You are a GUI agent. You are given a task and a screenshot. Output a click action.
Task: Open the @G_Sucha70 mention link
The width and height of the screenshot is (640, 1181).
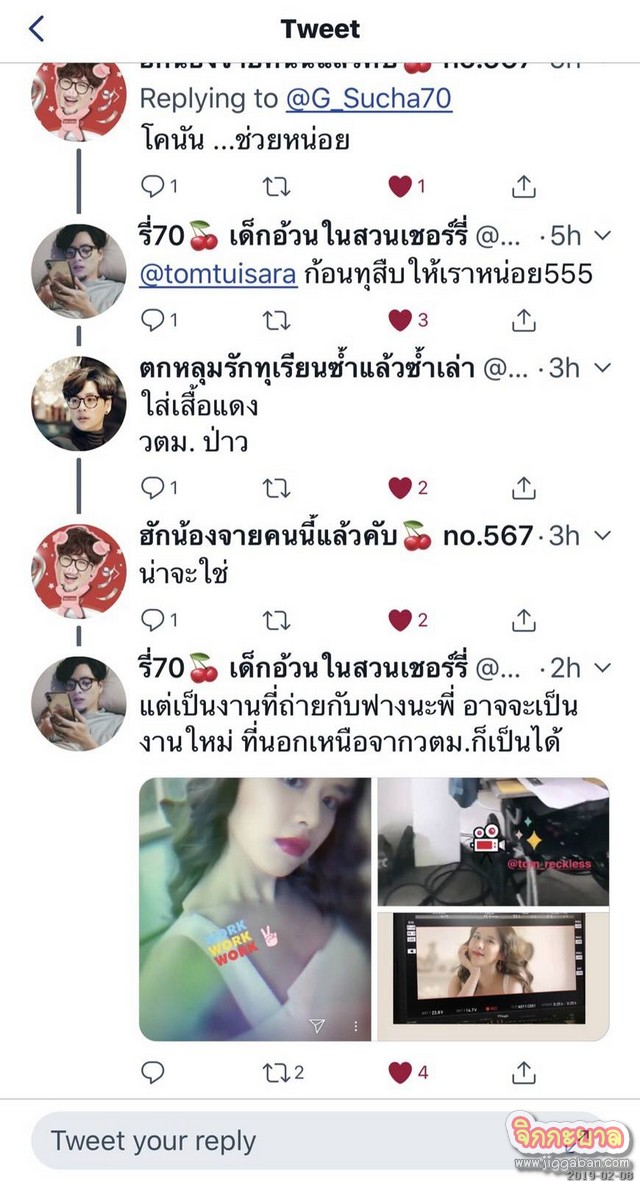point(370,99)
